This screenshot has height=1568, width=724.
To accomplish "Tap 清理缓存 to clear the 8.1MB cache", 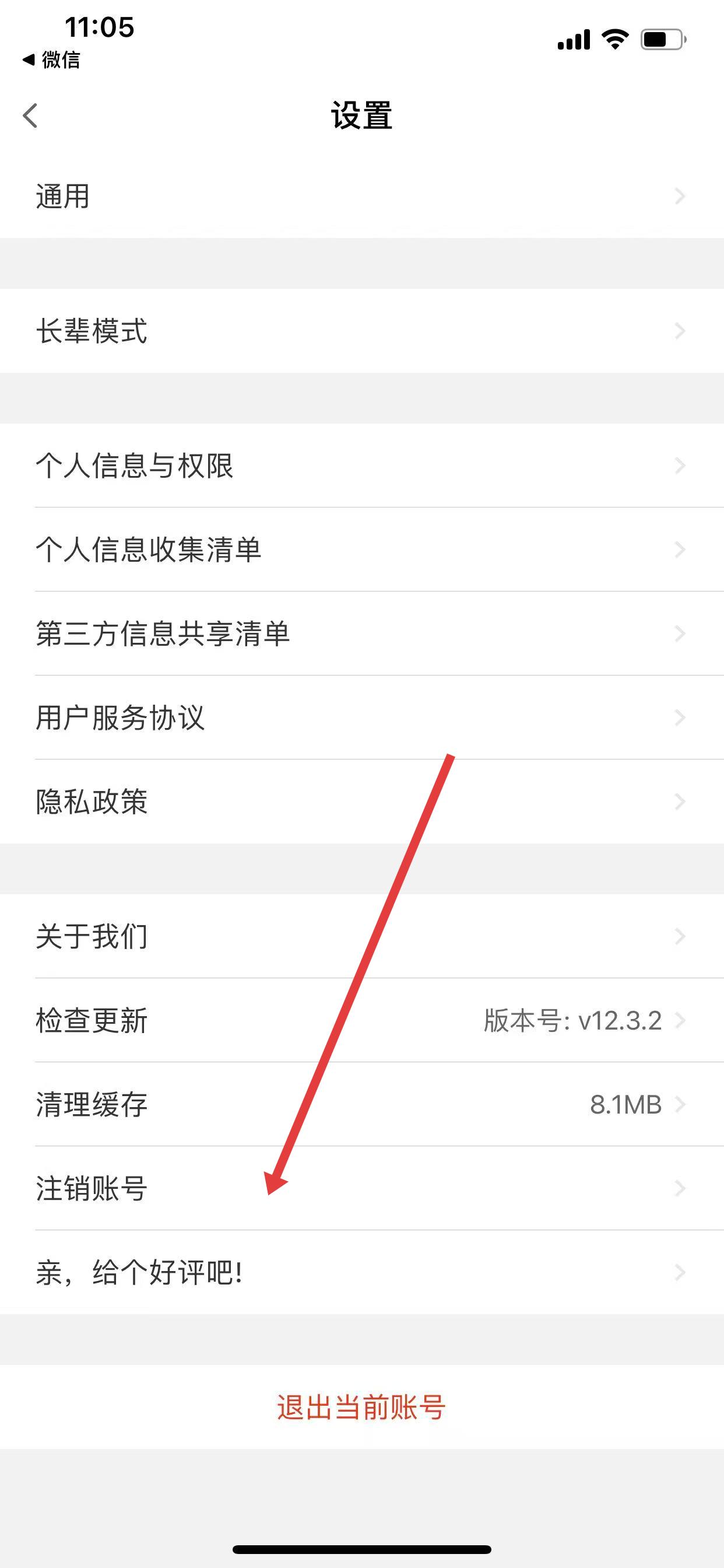I will coord(361,1104).
